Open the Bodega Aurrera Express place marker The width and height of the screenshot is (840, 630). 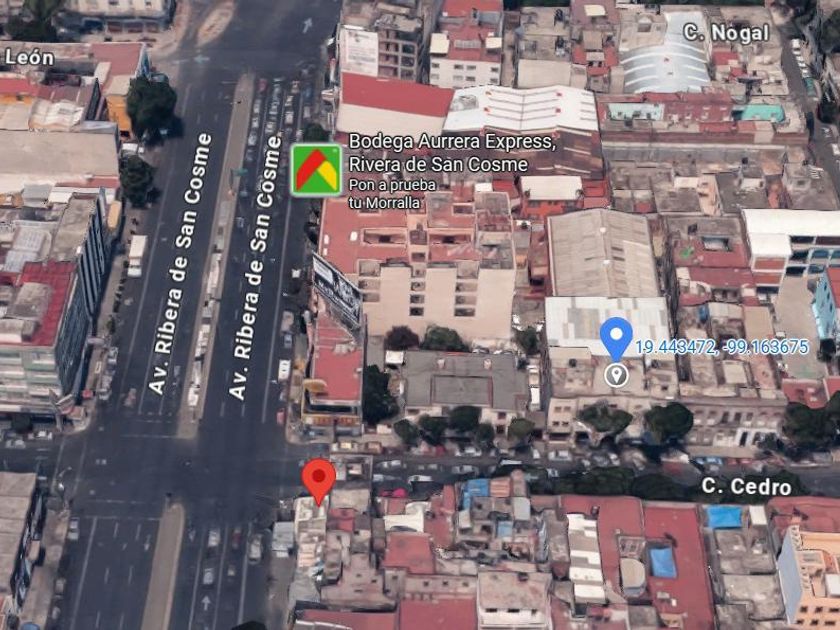coord(317,170)
